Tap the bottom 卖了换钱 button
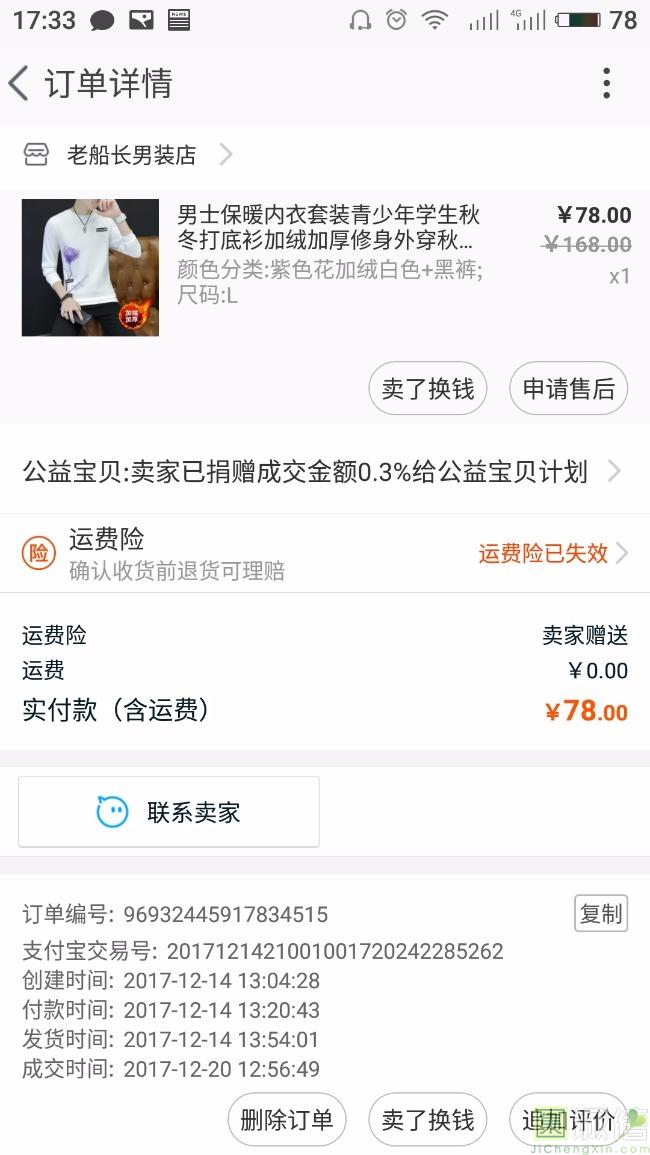Screen dimensions: 650x1155 [427, 1120]
